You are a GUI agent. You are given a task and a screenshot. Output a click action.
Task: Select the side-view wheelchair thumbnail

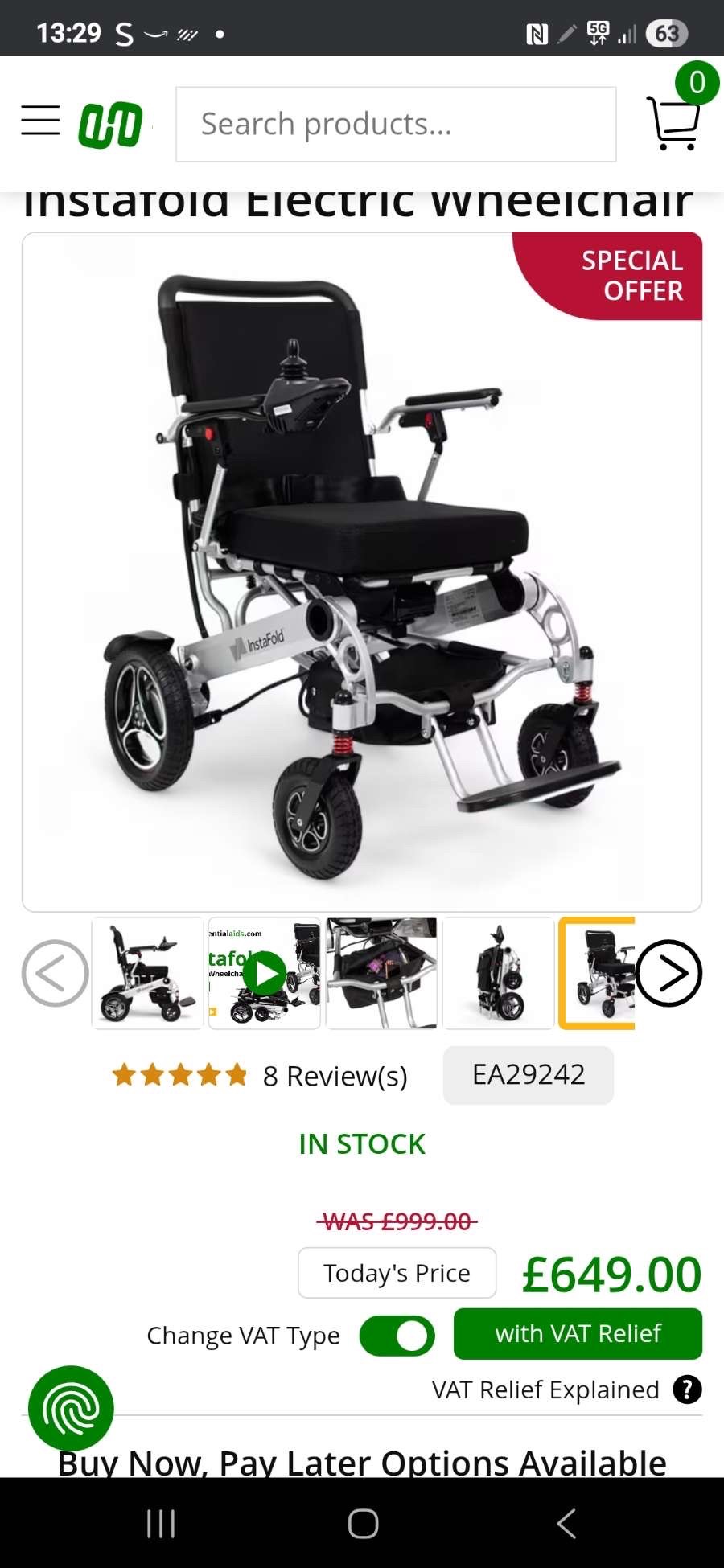[x=148, y=973]
